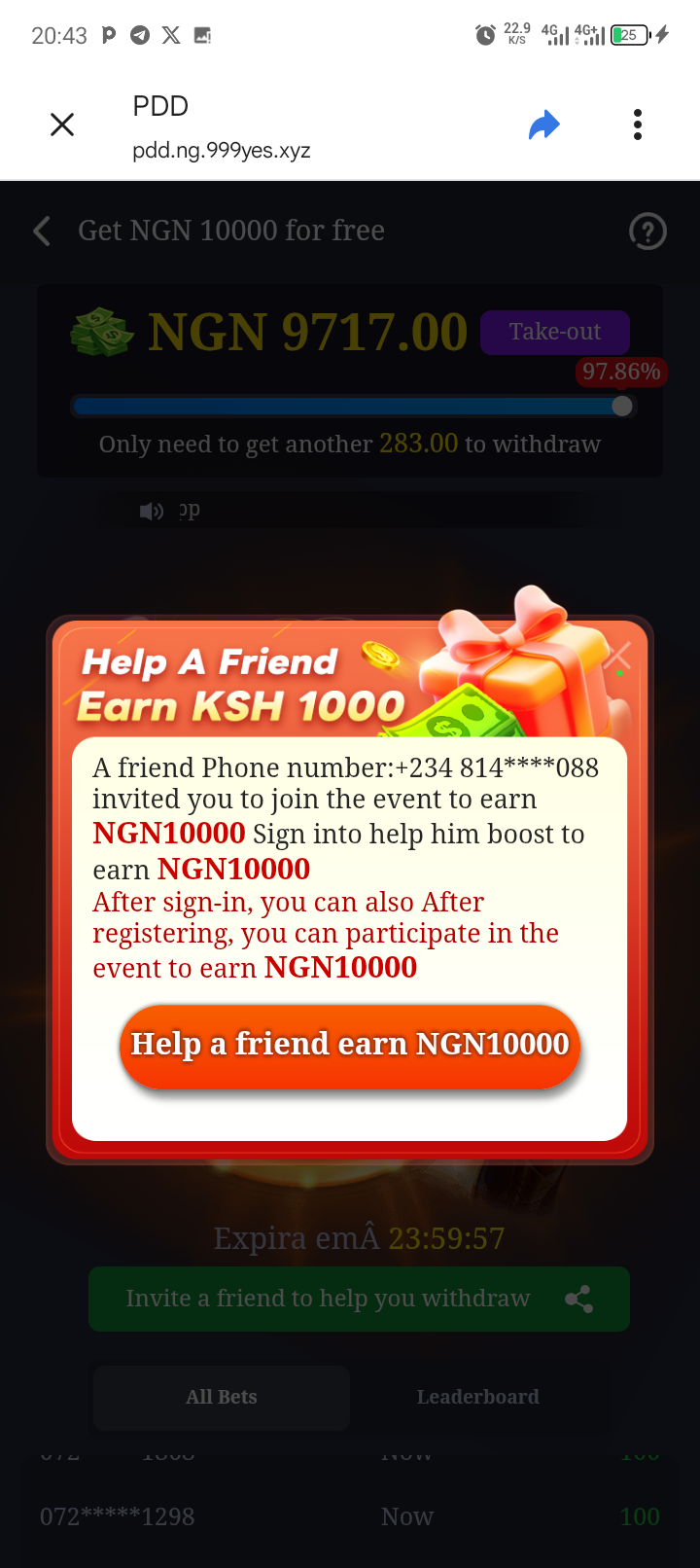Open the browser overflow menu
Image resolution: width=700 pixels, height=1568 pixels.
click(x=637, y=125)
